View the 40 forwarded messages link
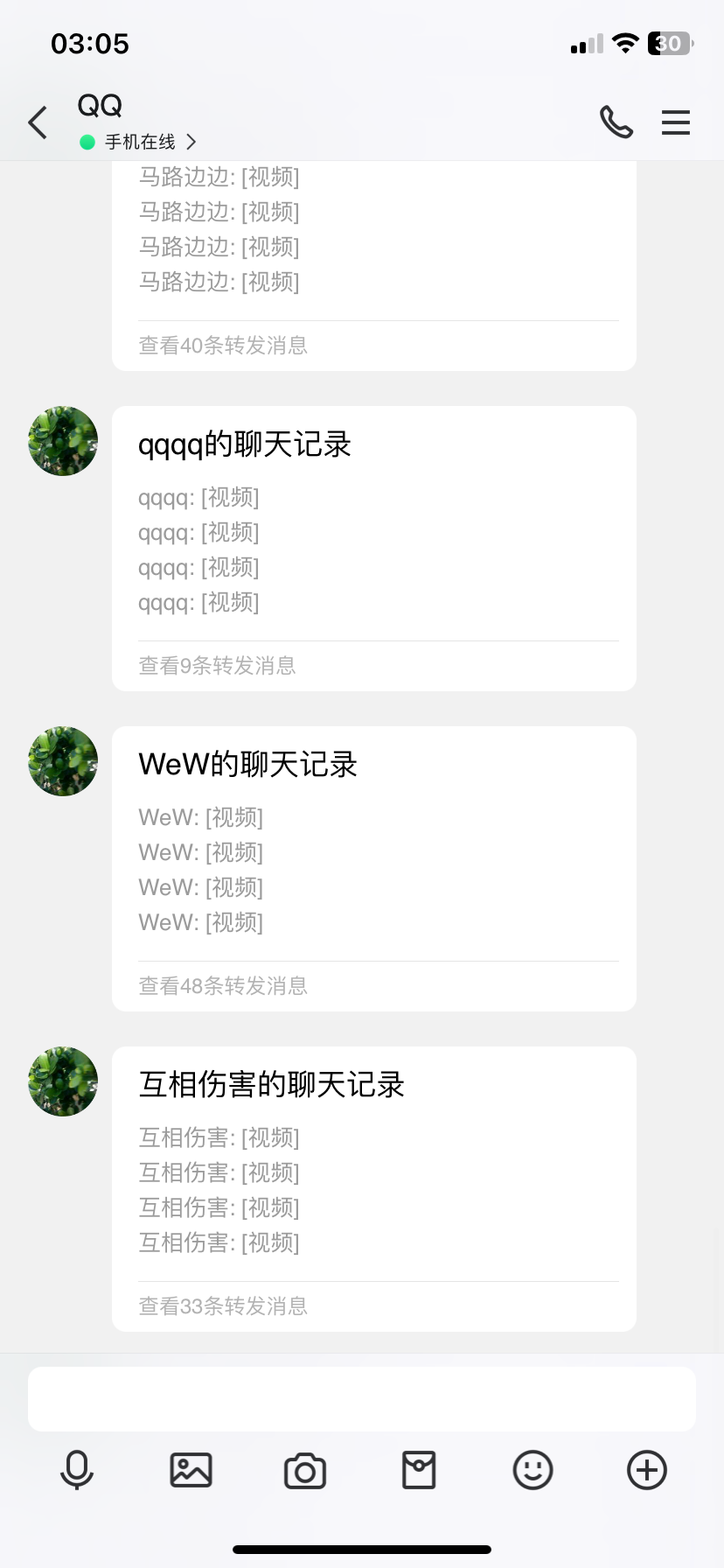 pyautogui.click(x=223, y=346)
